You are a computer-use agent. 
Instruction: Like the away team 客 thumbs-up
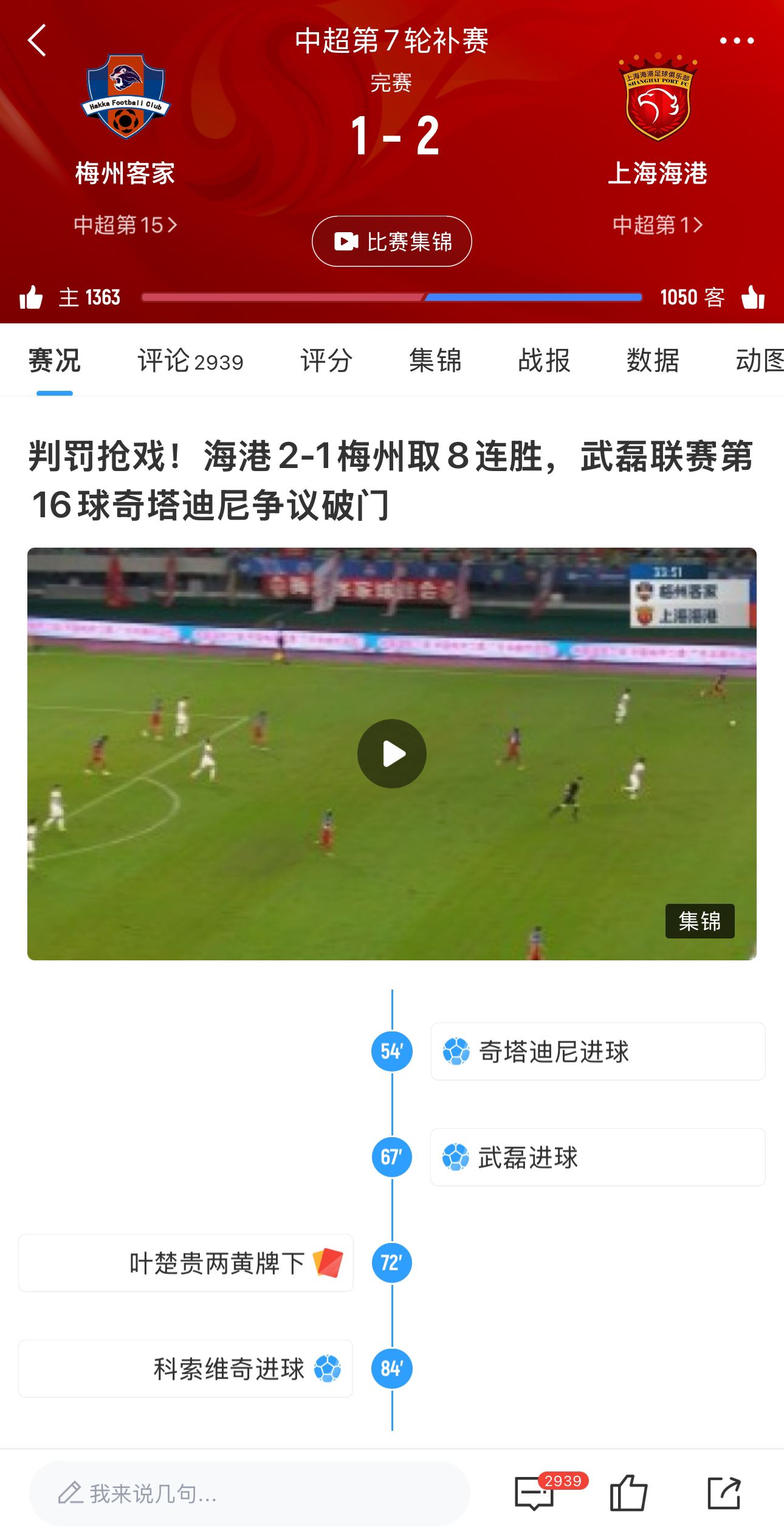pos(753,297)
